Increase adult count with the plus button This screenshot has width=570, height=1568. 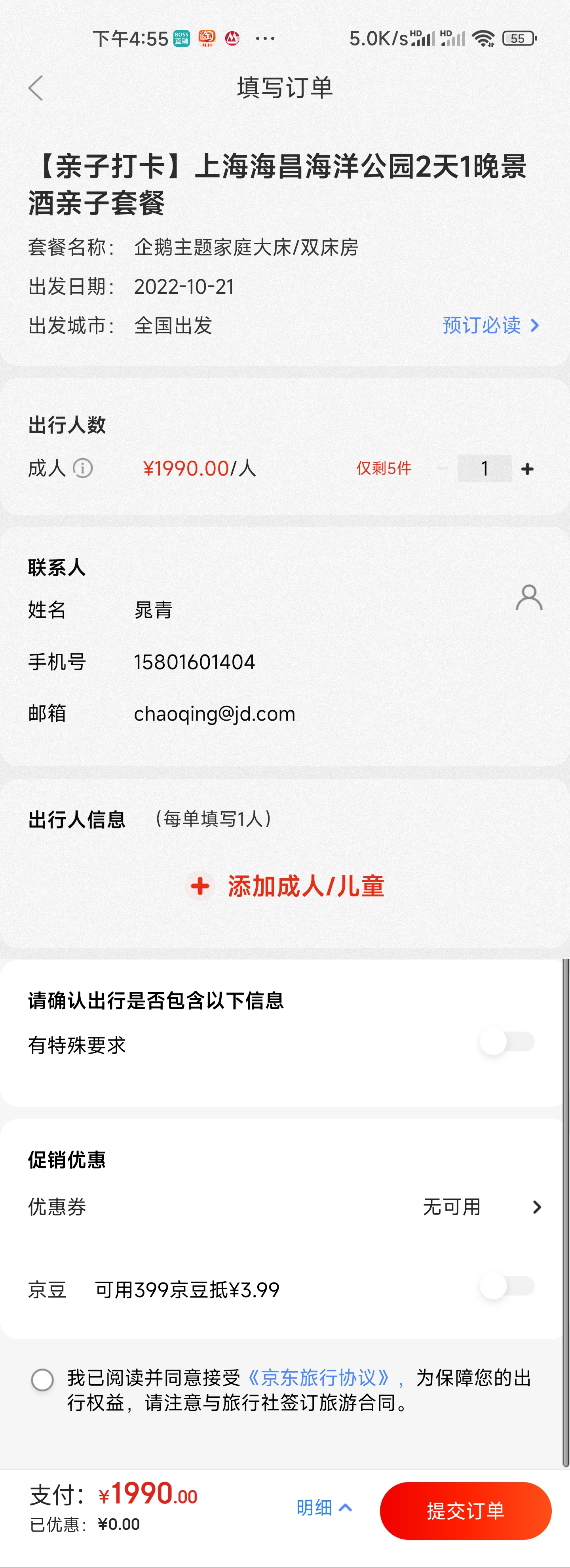[527, 469]
